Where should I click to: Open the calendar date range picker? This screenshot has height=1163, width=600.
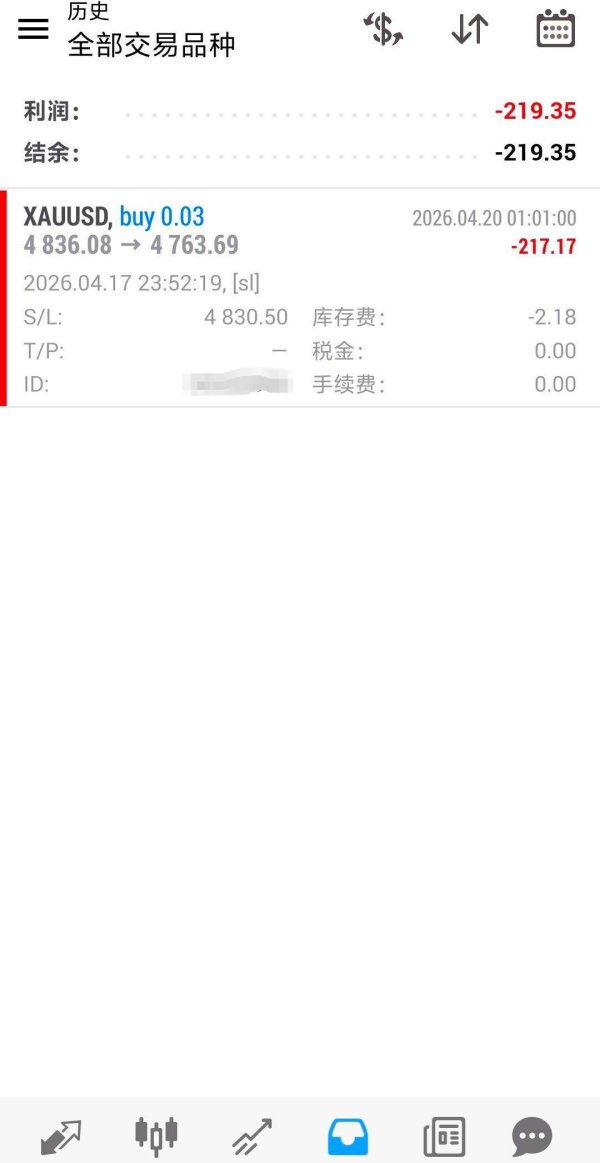click(x=555, y=29)
